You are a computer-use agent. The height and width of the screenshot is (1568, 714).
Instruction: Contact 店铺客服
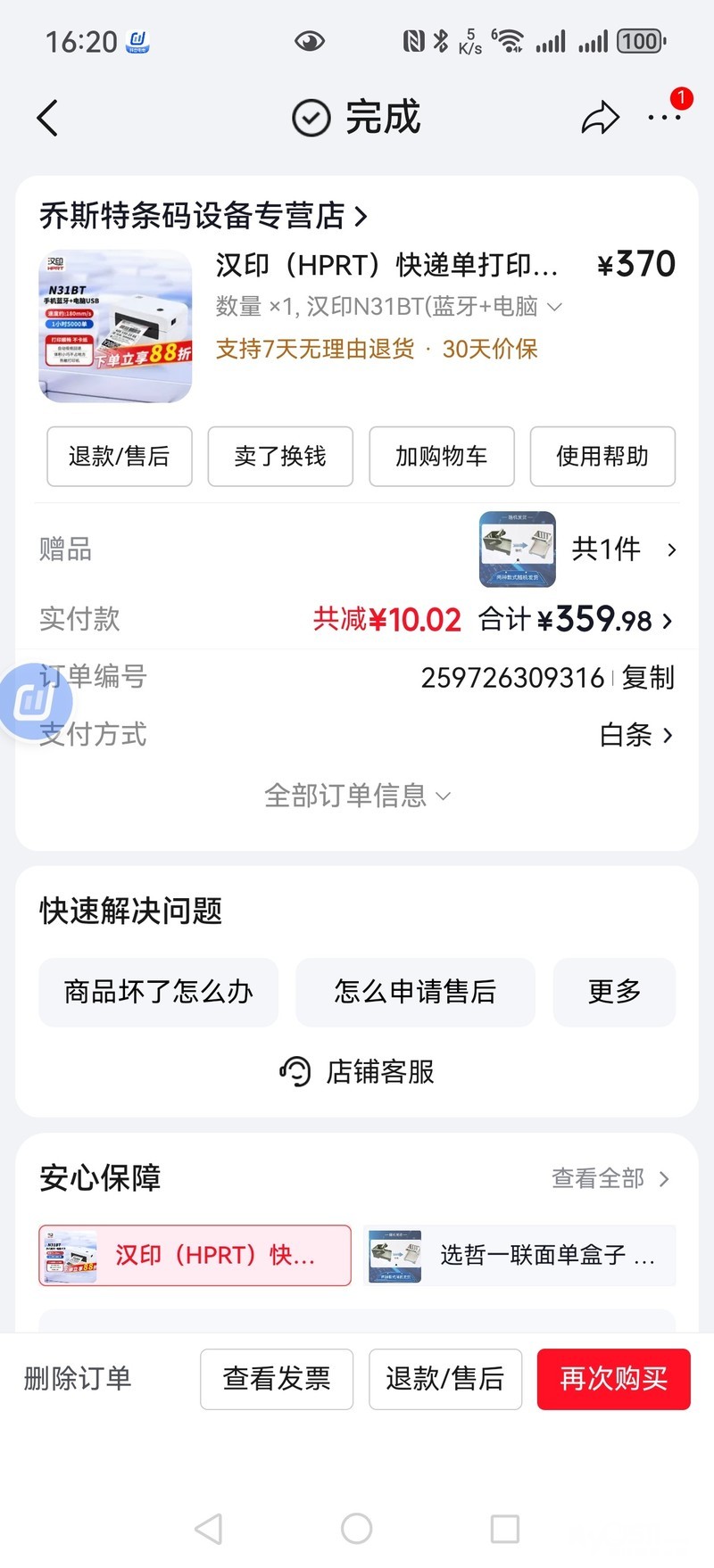pyautogui.click(x=357, y=1071)
